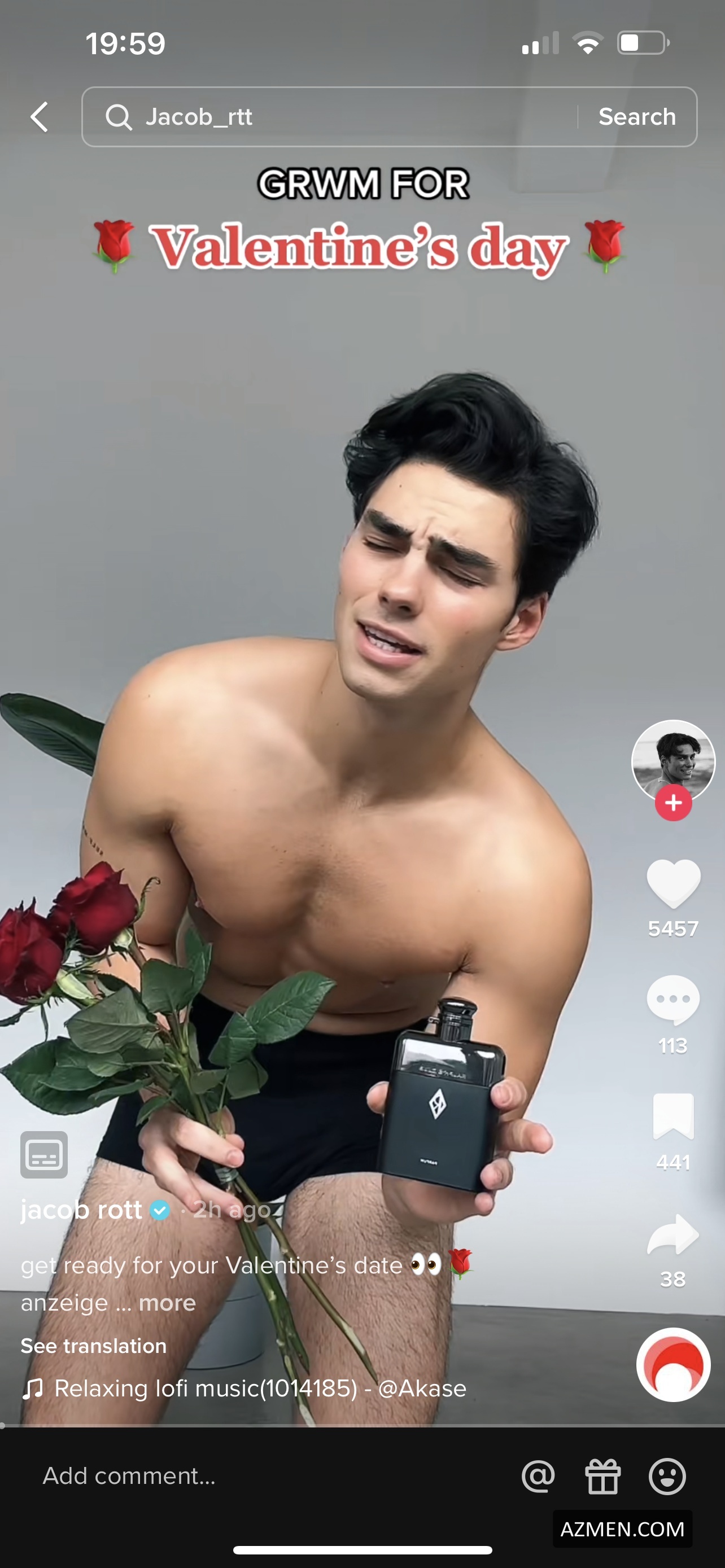Open the creator's profile picture
This screenshot has height=1568, width=725.
pyautogui.click(x=672, y=760)
